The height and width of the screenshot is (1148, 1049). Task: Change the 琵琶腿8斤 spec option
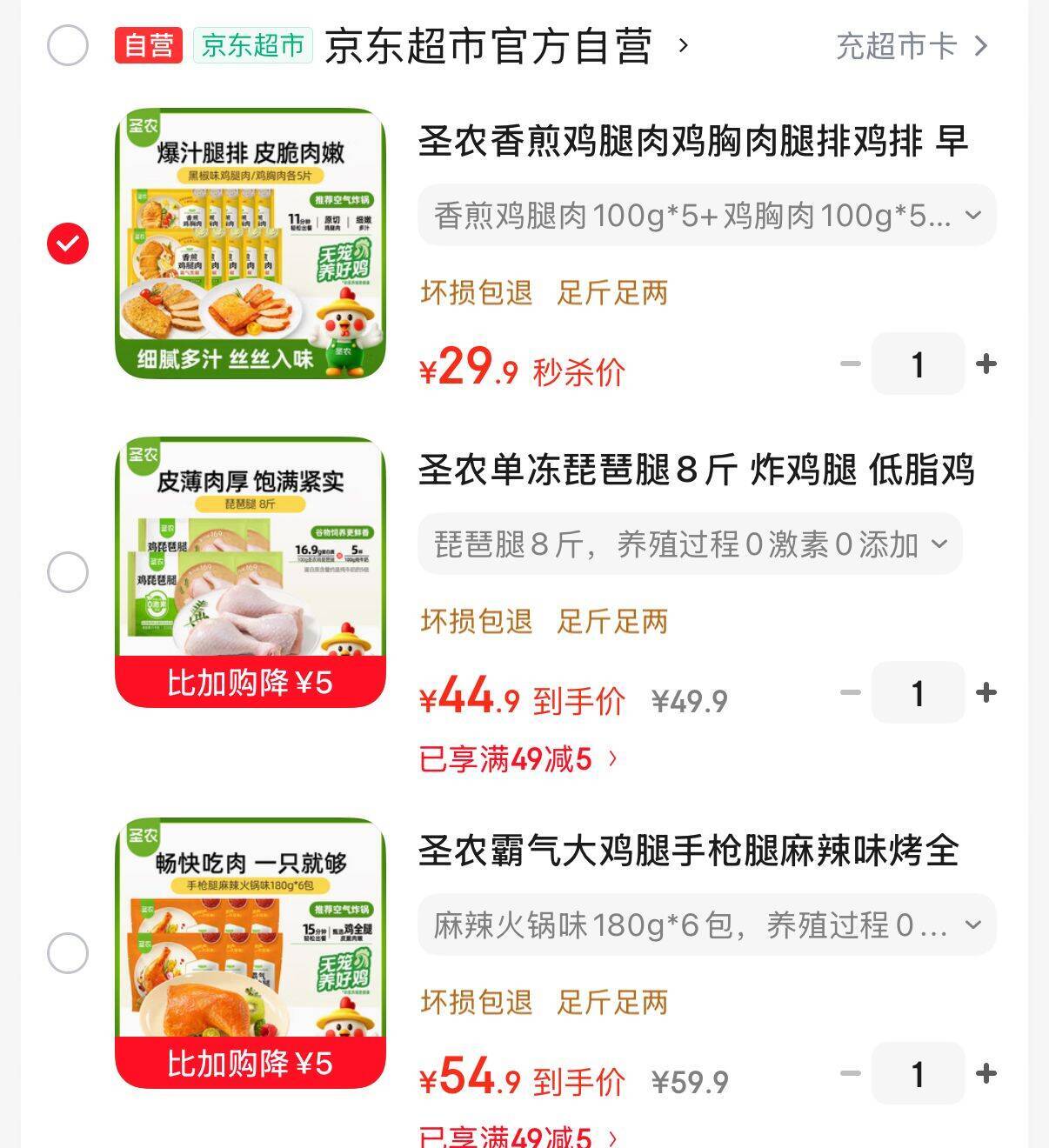click(690, 544)
